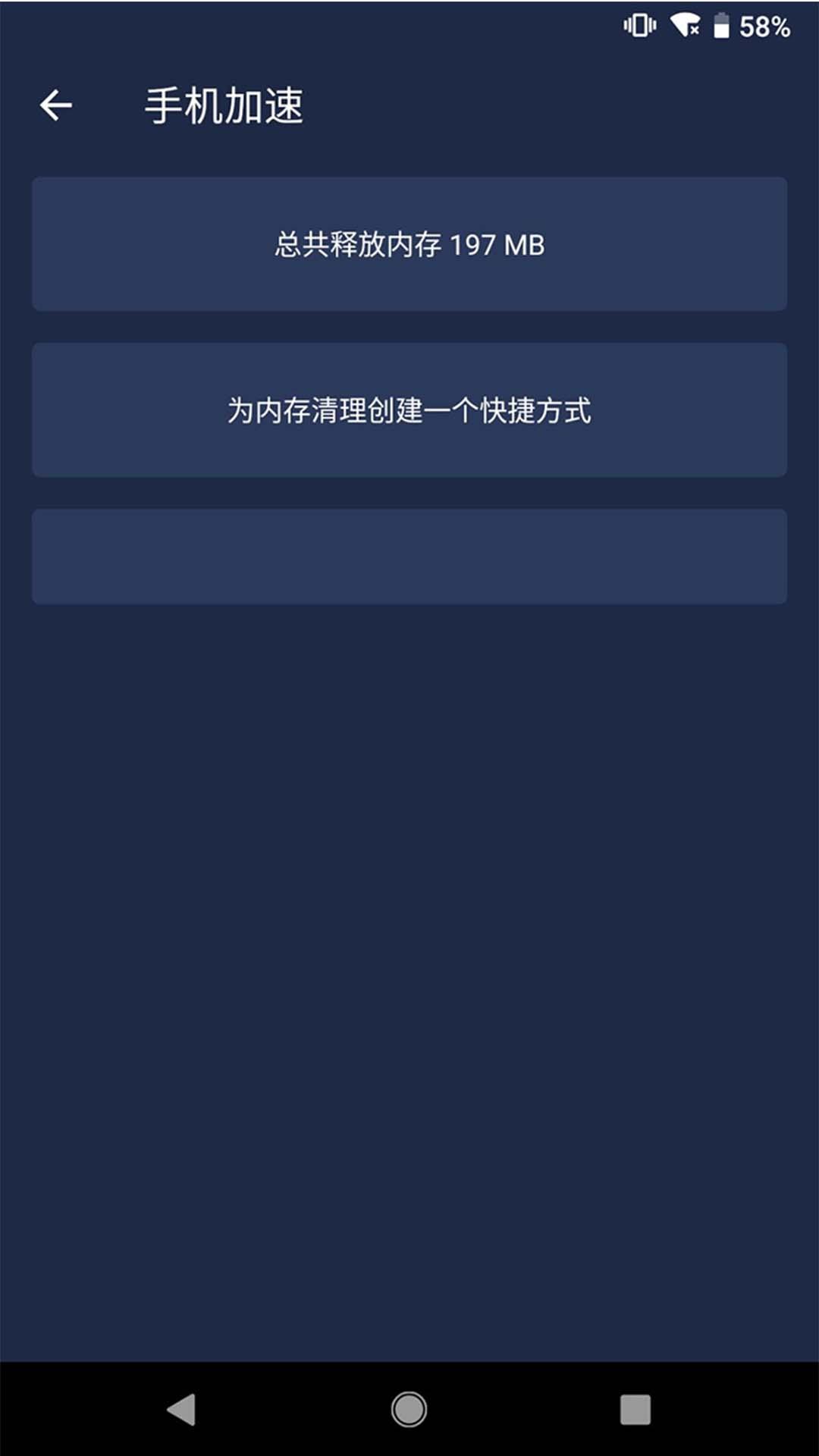Viewport: 819px width, 1456px height.
Task: Tap the back arrow beside 手机加速
Action: [x=56, y=105]
